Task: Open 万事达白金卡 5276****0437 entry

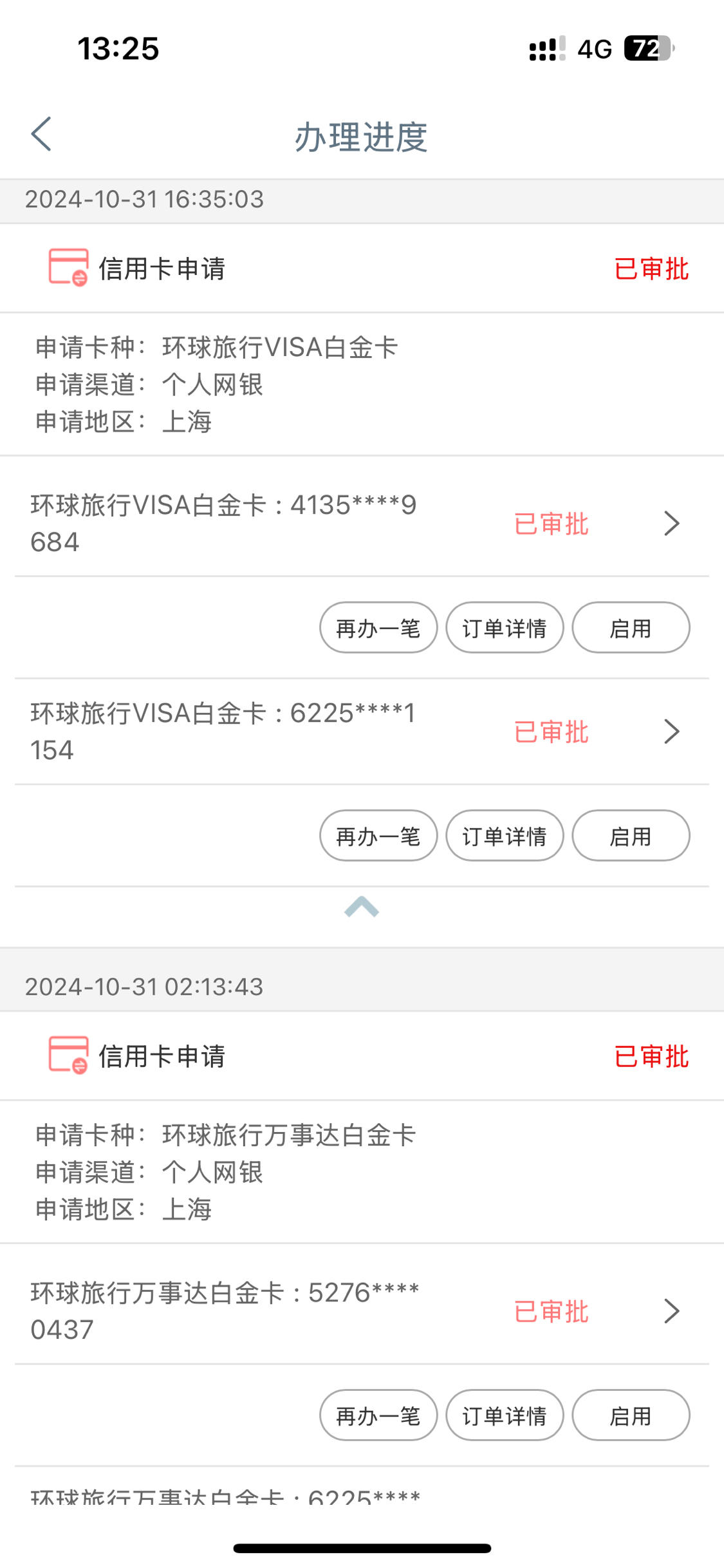Action: (x=362, y=1311)
